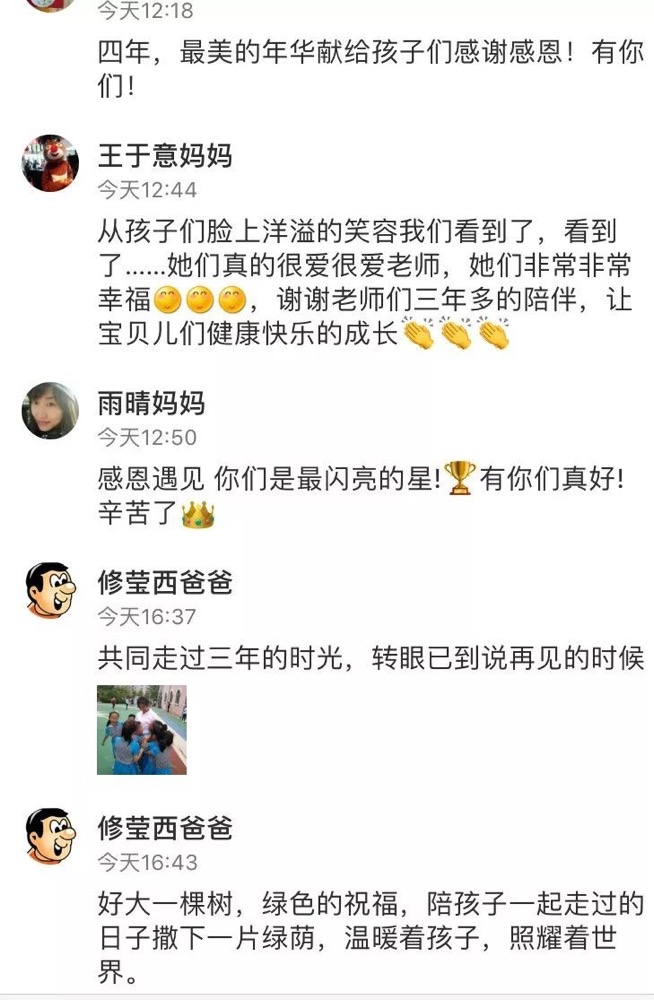The image size is (654, 1000).
Task: Open 修莹西爸爸's avatar on the 16:37 comment
Action: [50, 590]
